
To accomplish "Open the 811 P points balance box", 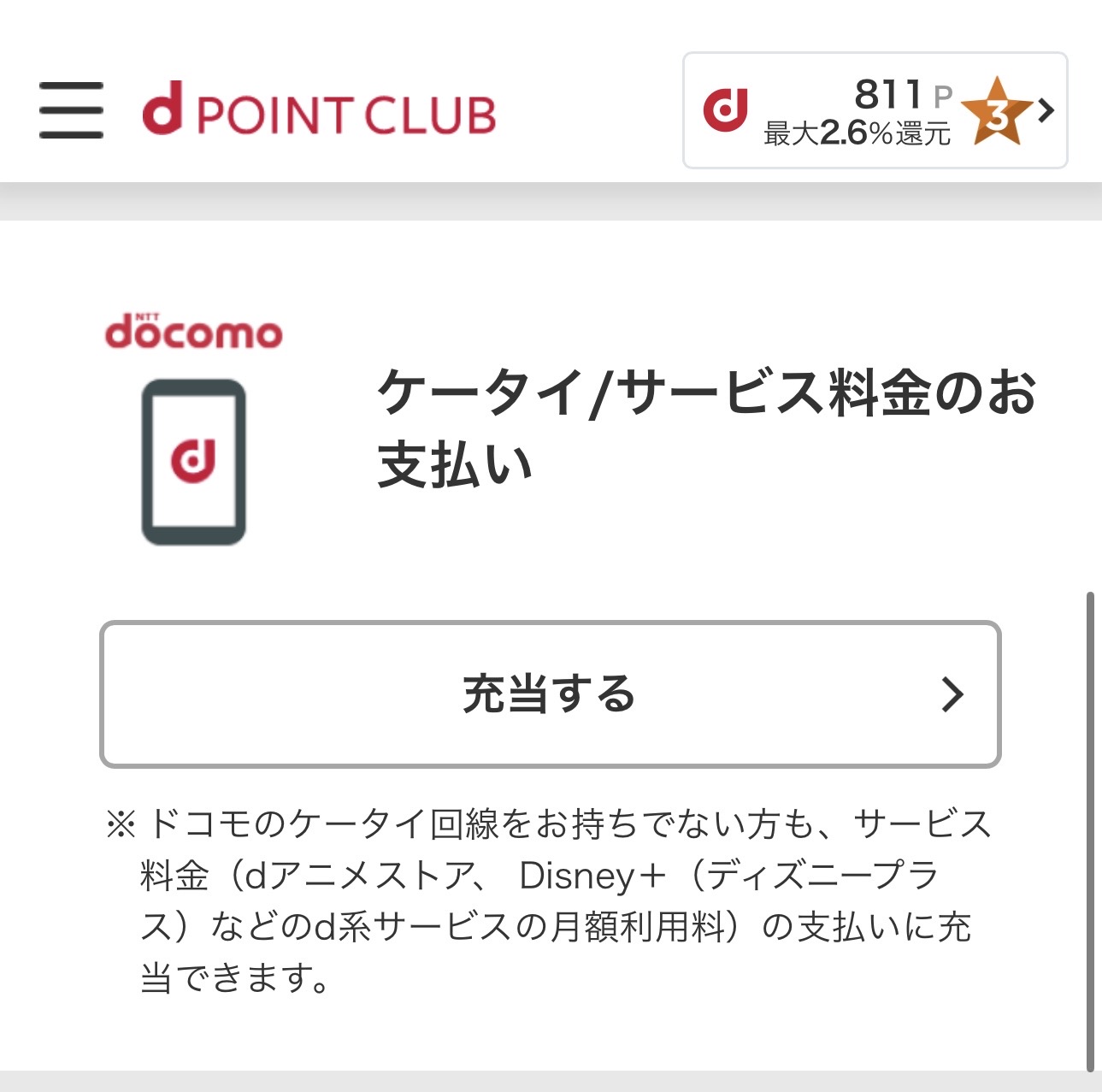I will [x=874, y=111].
